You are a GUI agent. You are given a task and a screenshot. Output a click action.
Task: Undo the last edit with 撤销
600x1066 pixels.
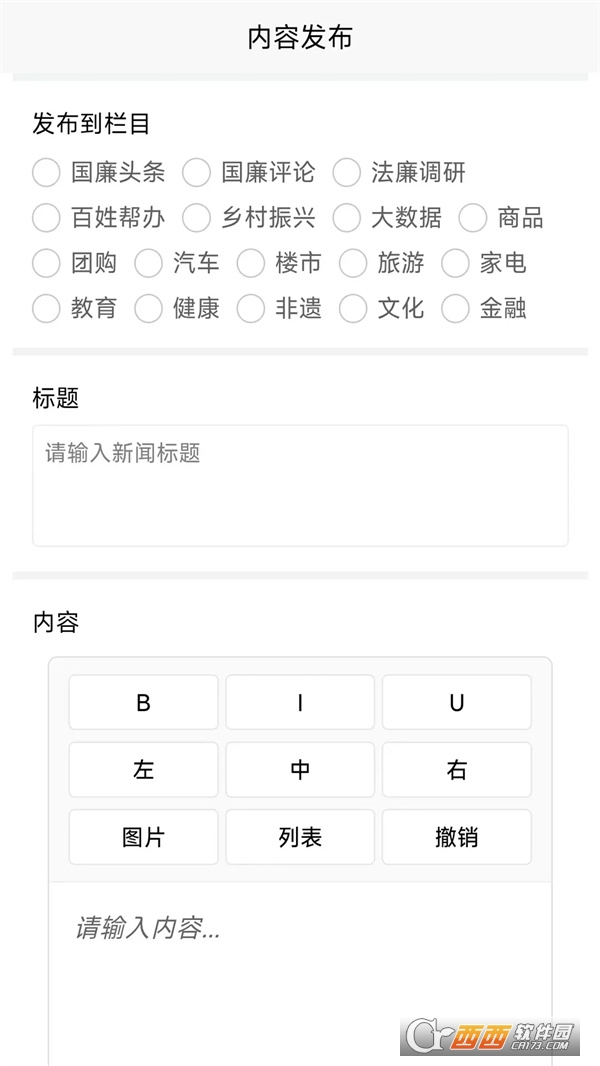click(x=456, y=837)
